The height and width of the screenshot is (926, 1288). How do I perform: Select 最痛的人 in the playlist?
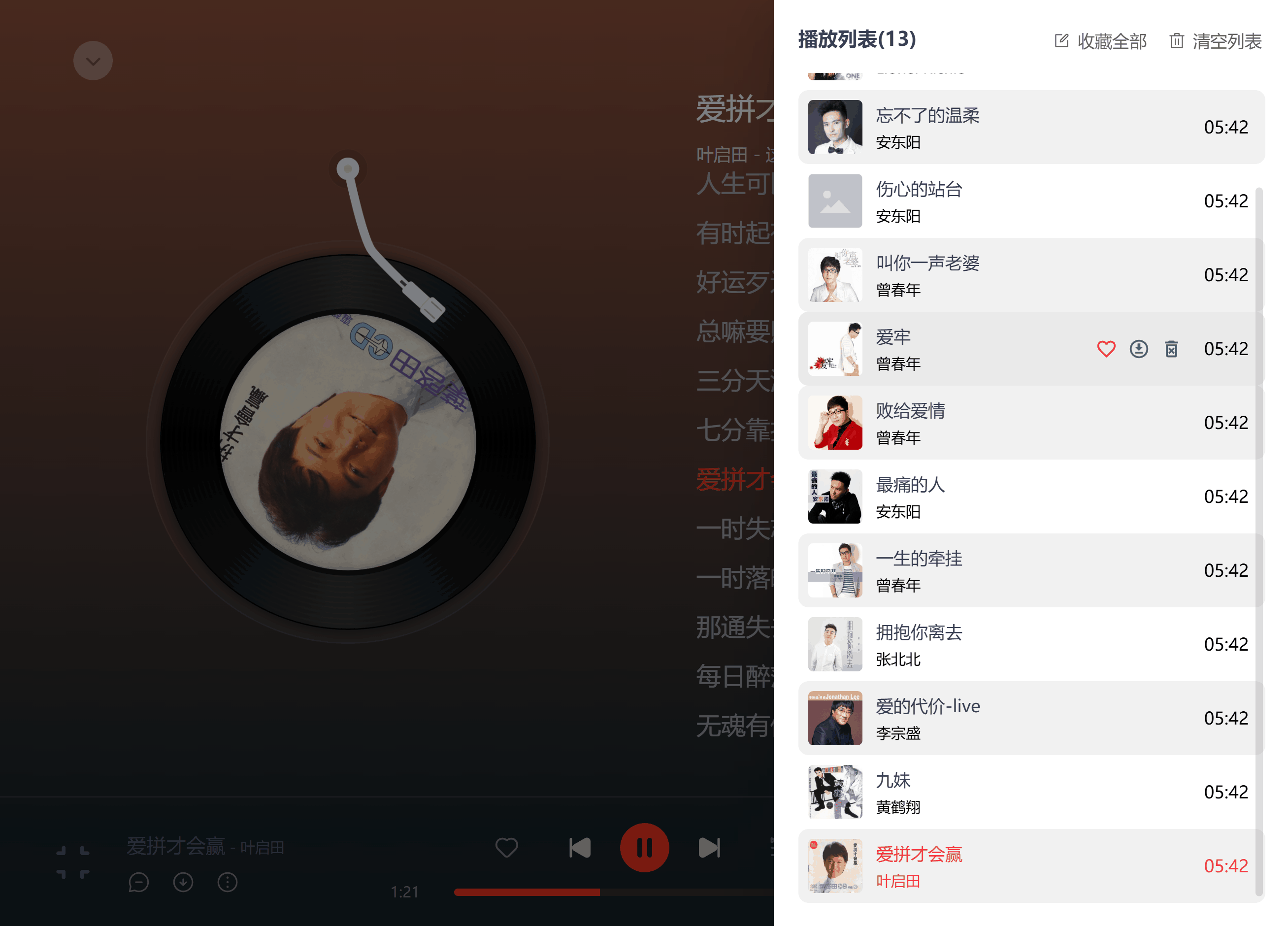tap(910, 485)
